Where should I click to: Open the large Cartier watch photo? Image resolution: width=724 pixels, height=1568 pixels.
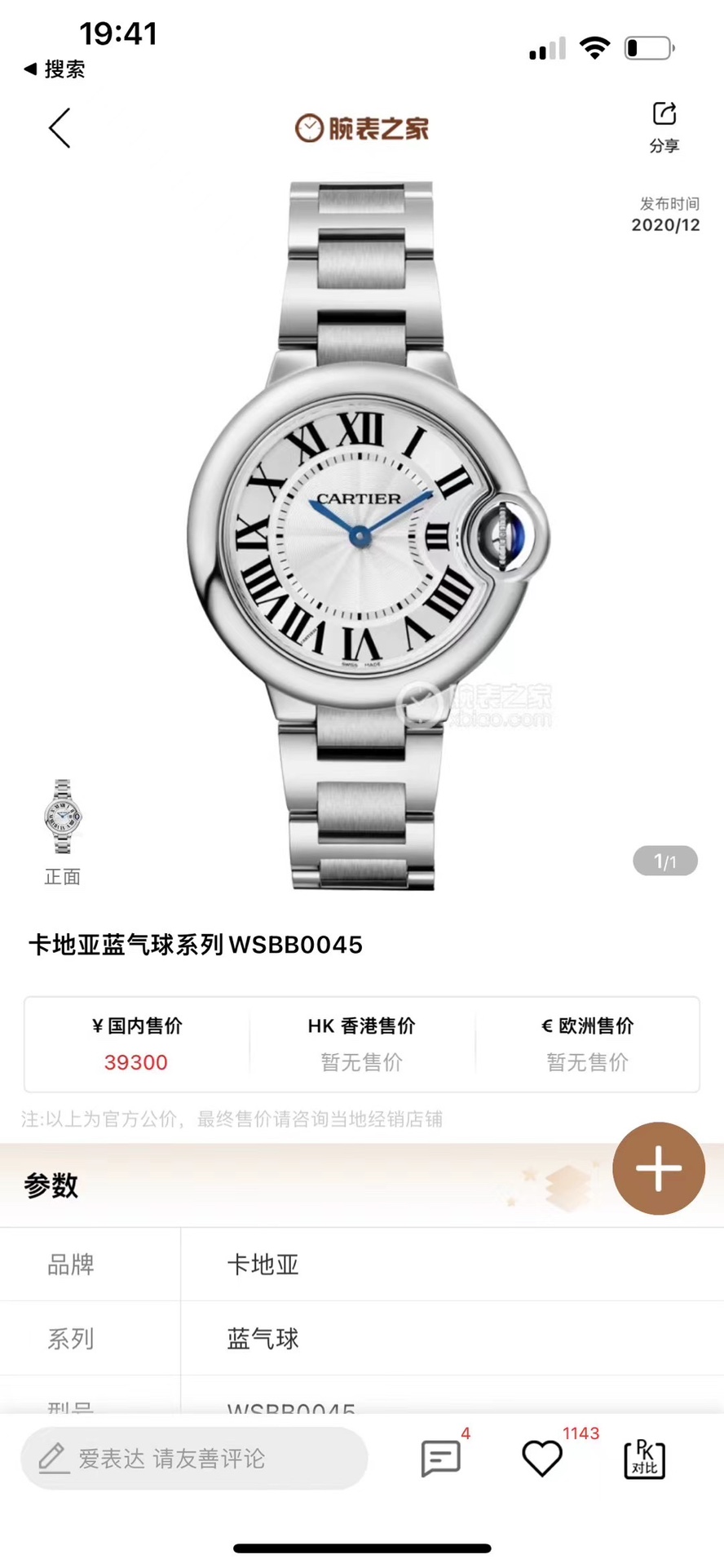pos(363,534)
